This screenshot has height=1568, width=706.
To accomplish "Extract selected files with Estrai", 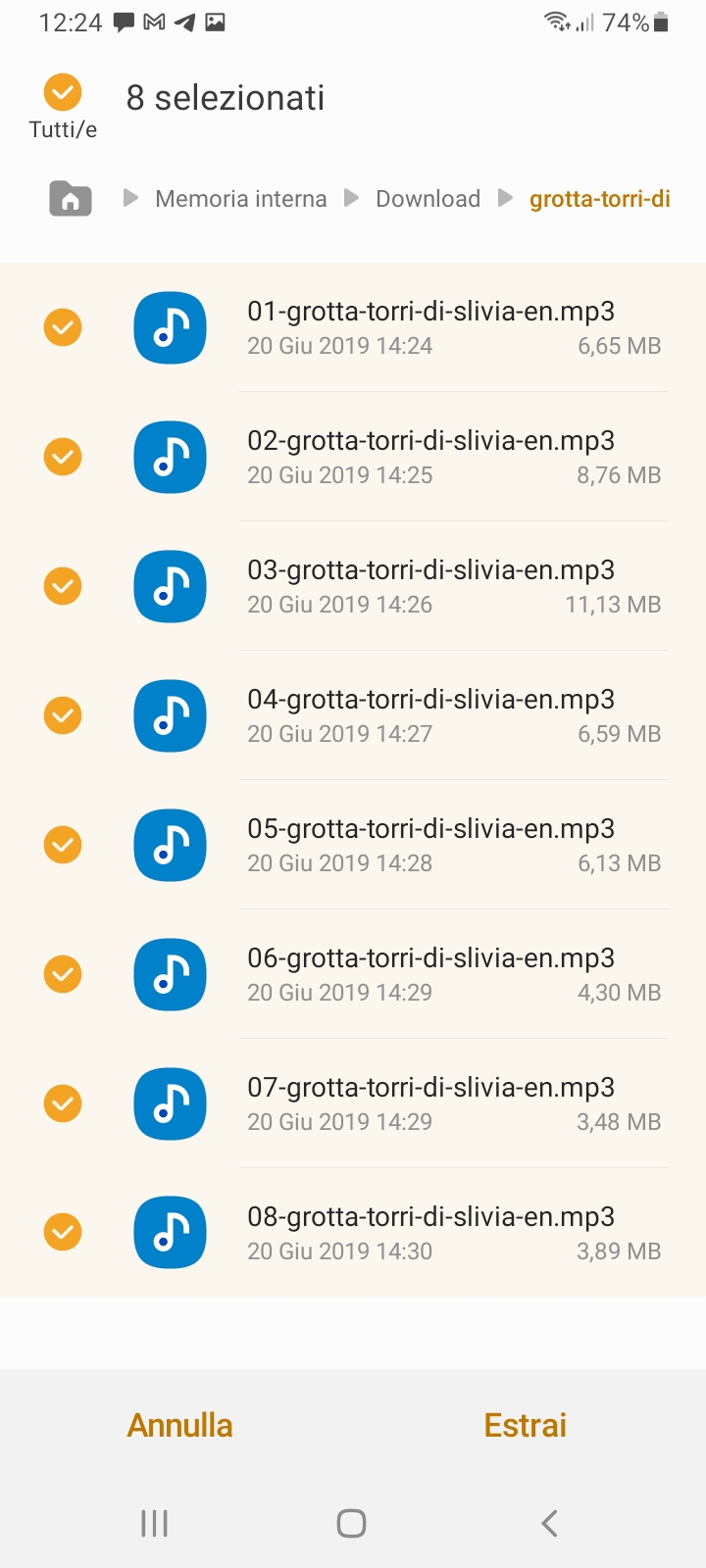I will [526, 1425].
